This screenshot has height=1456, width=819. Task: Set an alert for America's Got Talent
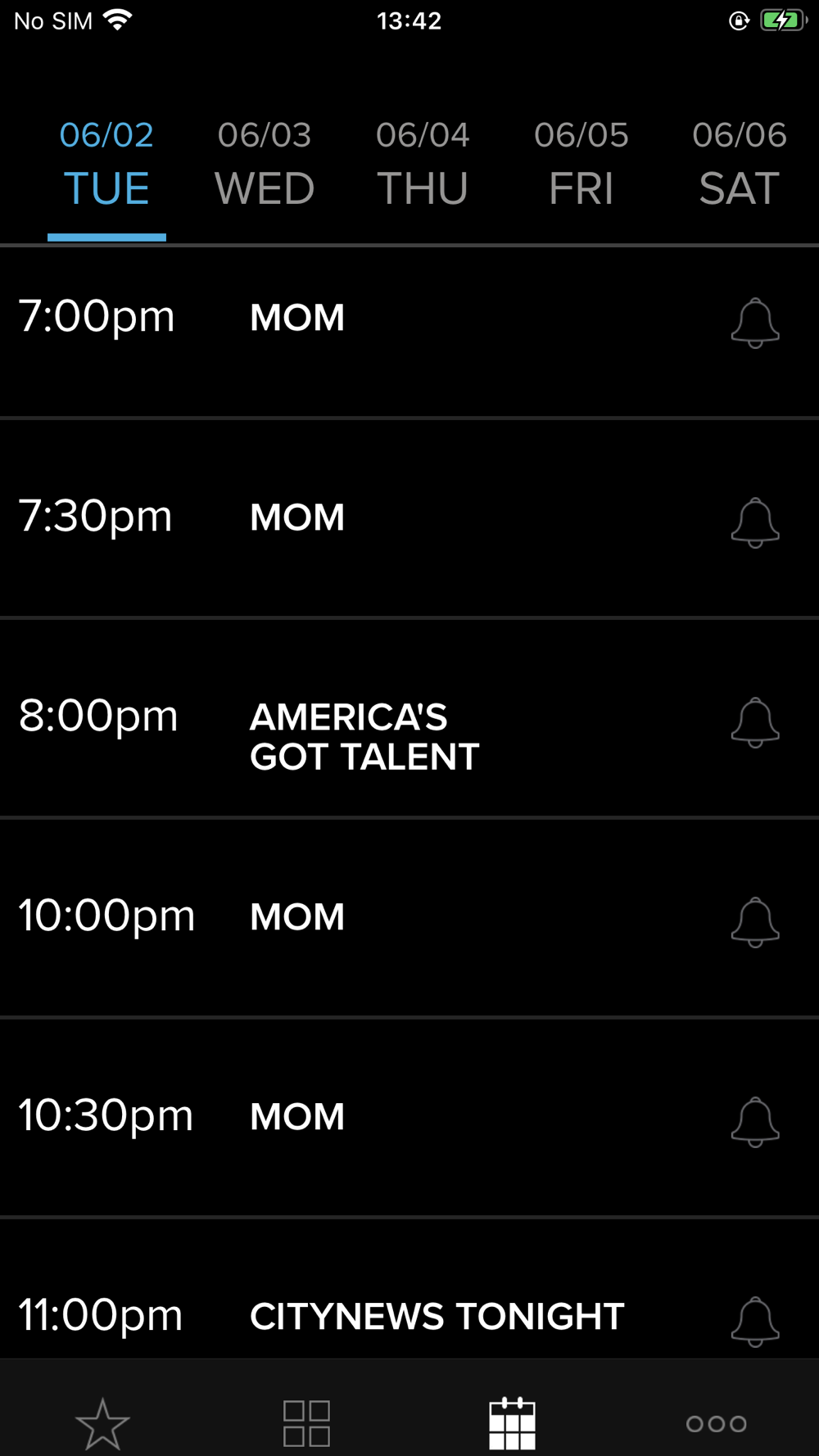(755, 722)
